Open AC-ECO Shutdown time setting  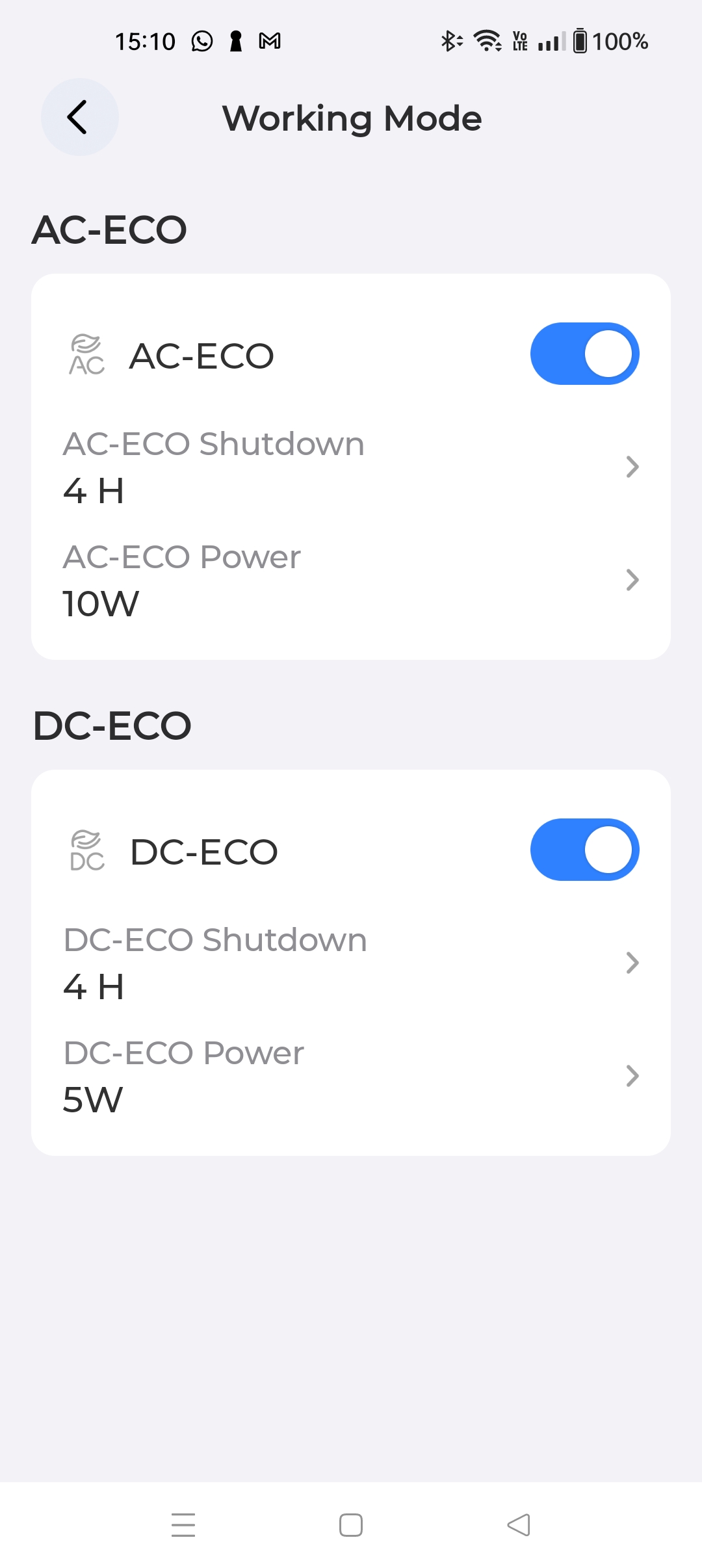point(351,467)
